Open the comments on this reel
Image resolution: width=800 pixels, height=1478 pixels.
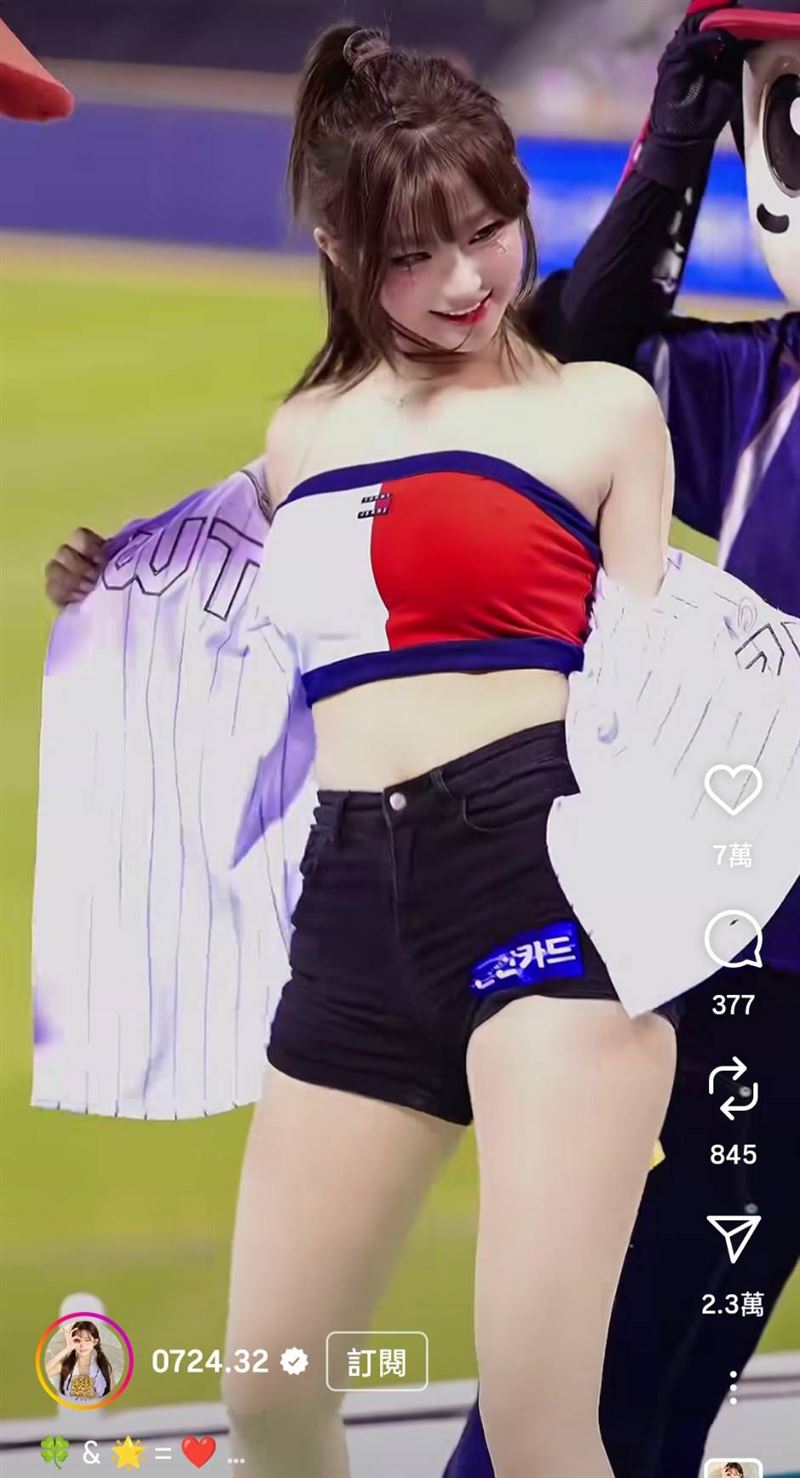pyautogui.click(x=733, y=940)
